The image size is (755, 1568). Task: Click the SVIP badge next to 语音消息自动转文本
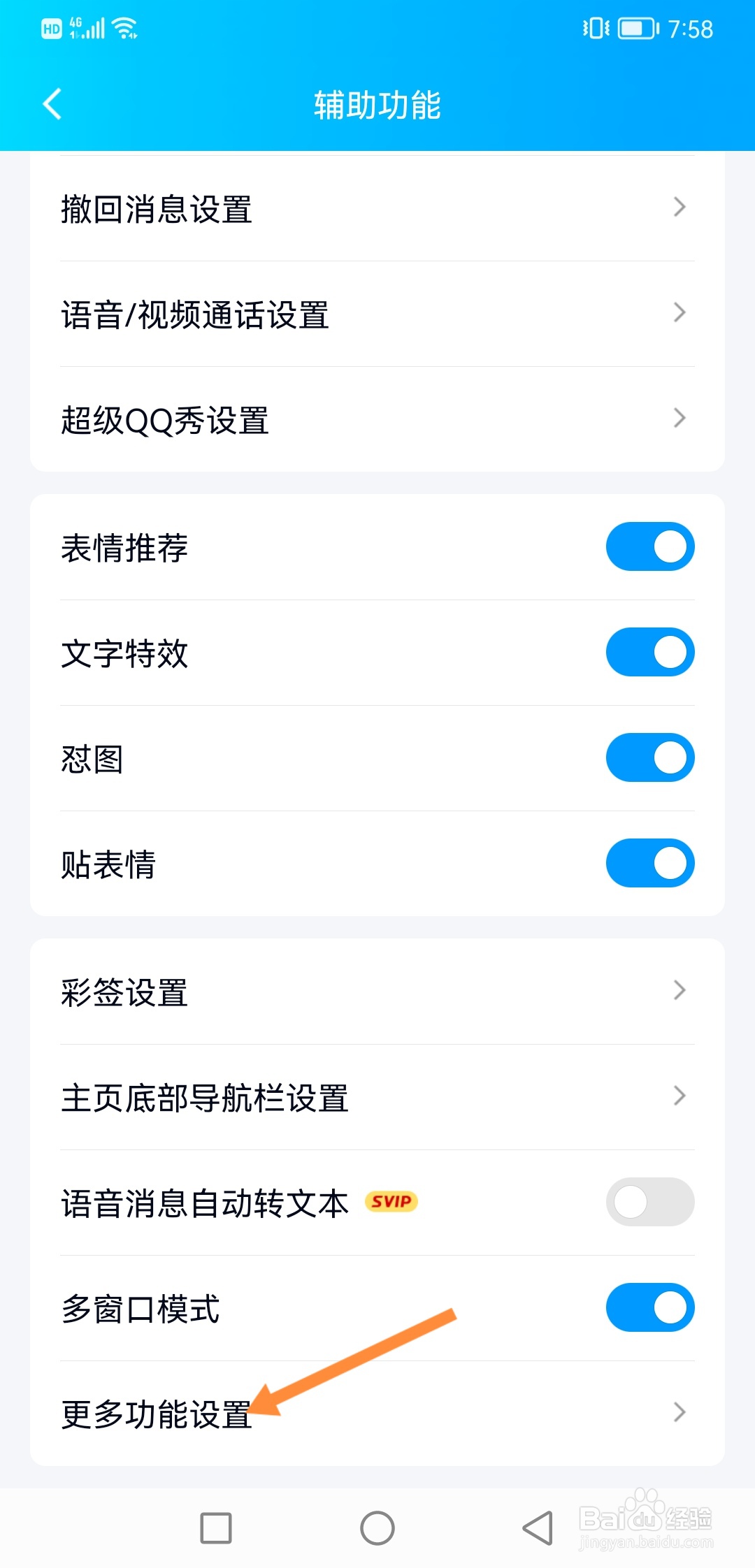(390, 1203)
